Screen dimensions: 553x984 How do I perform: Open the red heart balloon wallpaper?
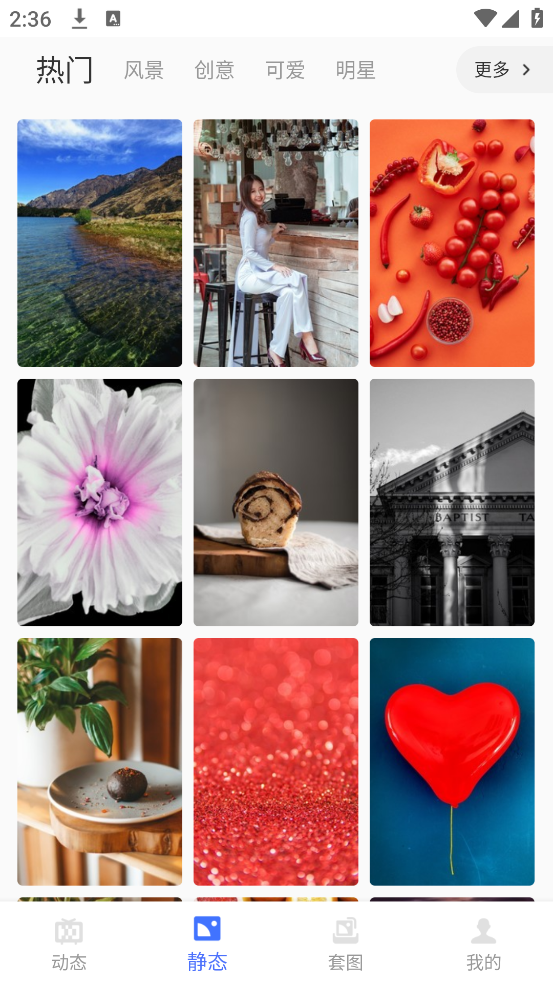[452, 762]
